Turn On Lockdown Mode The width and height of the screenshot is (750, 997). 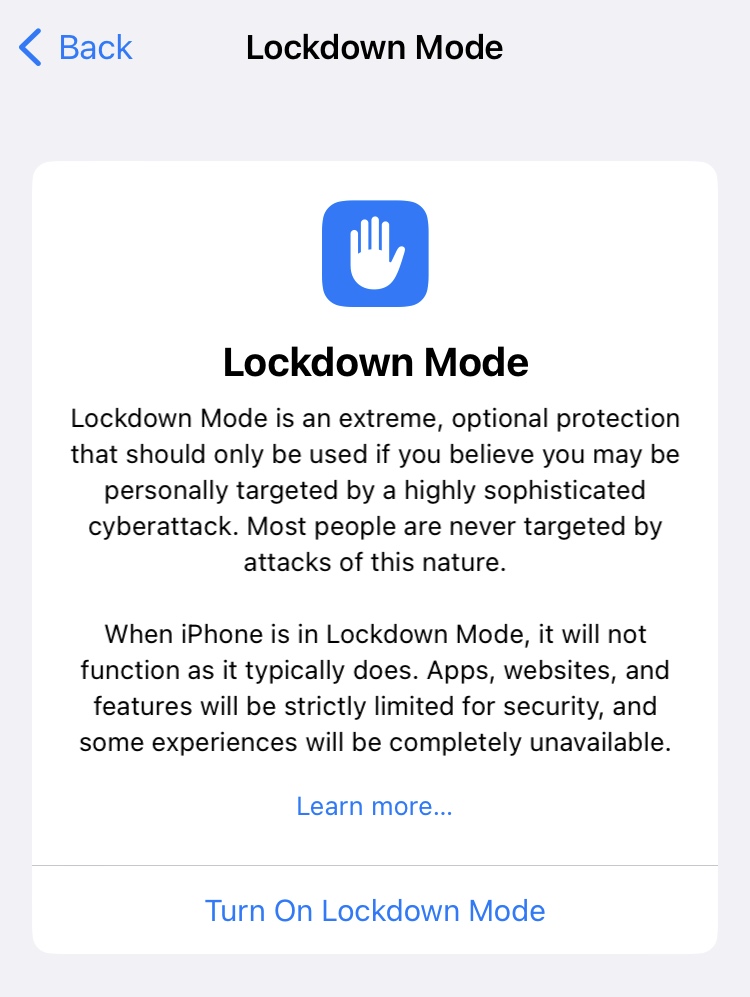(375, 910)
